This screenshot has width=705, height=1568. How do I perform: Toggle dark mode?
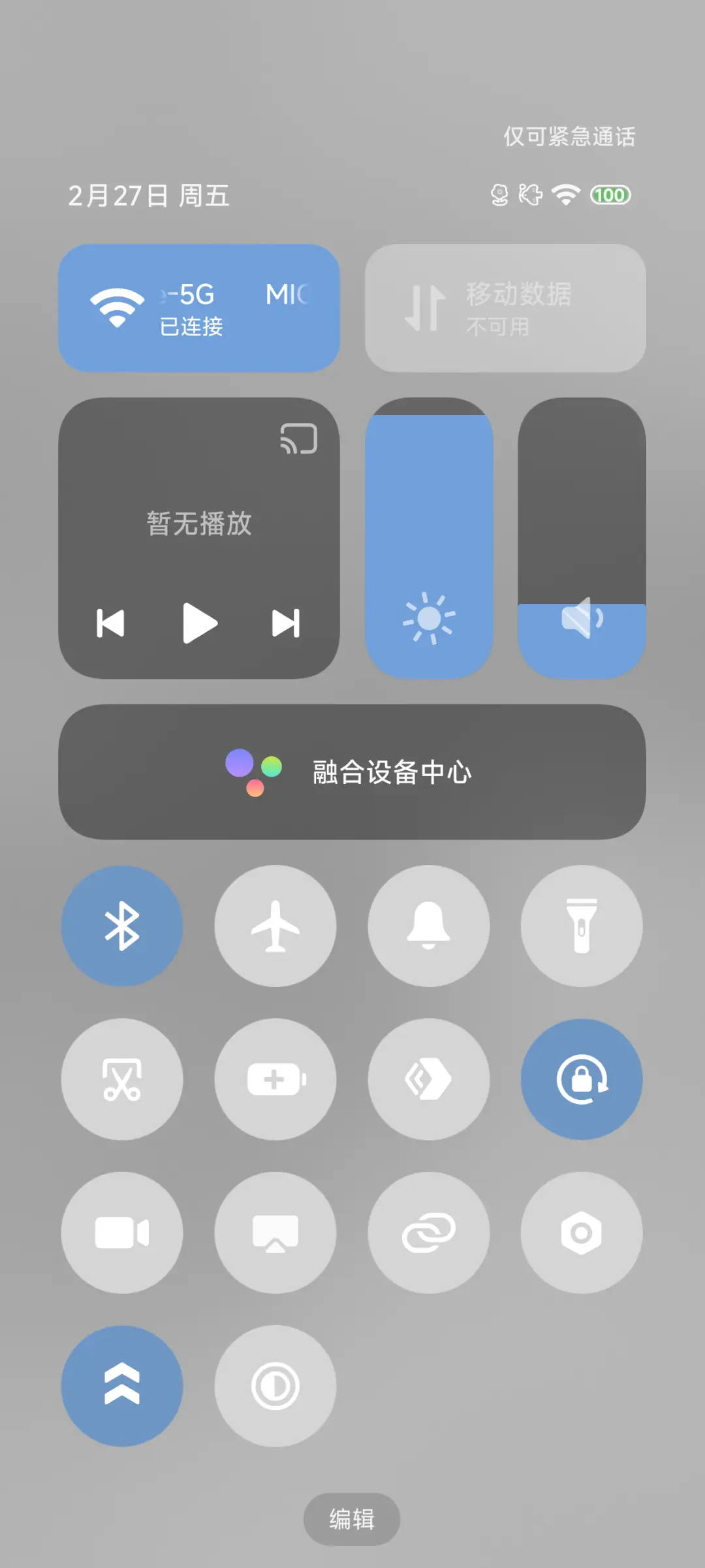pos(275,1384)
